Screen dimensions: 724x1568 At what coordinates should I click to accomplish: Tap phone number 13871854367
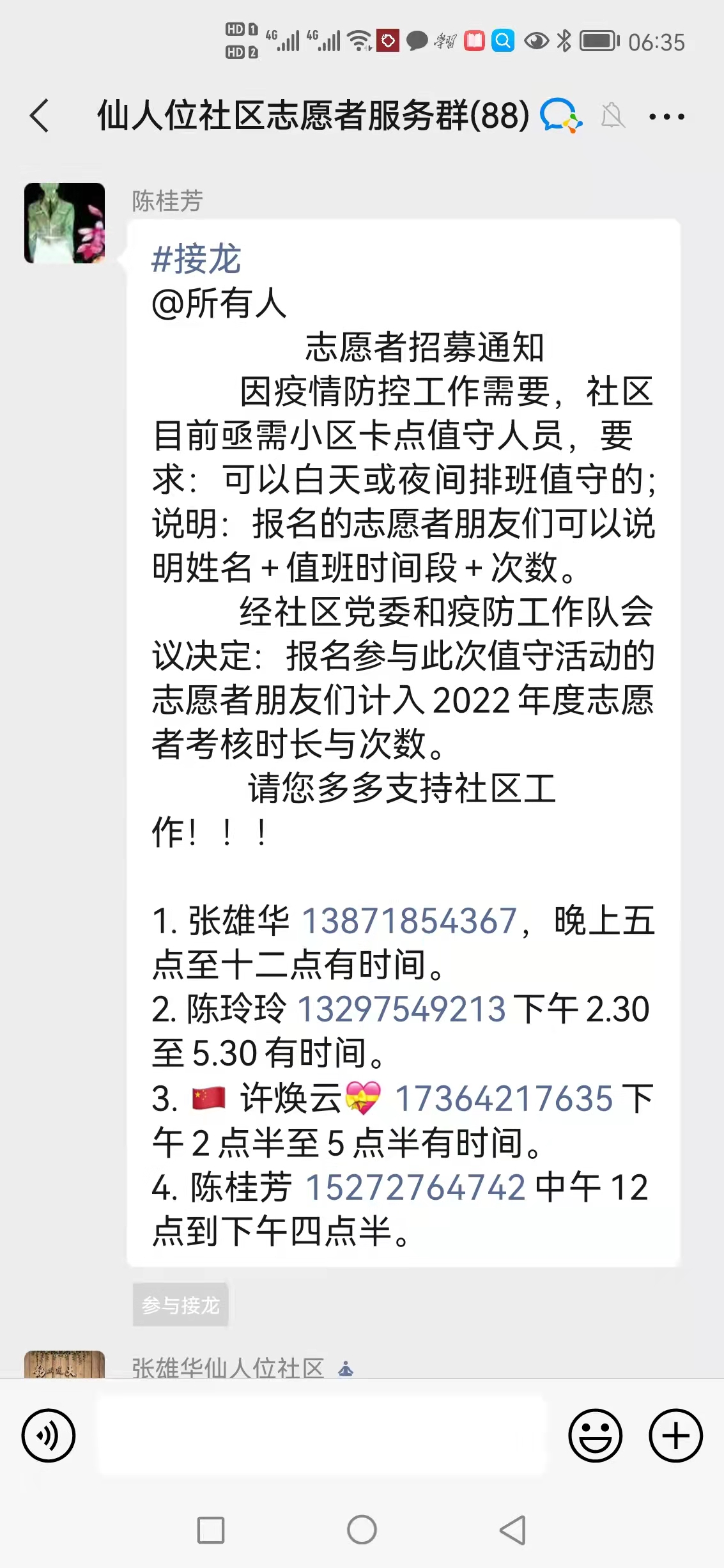click(x=408, y=921)
